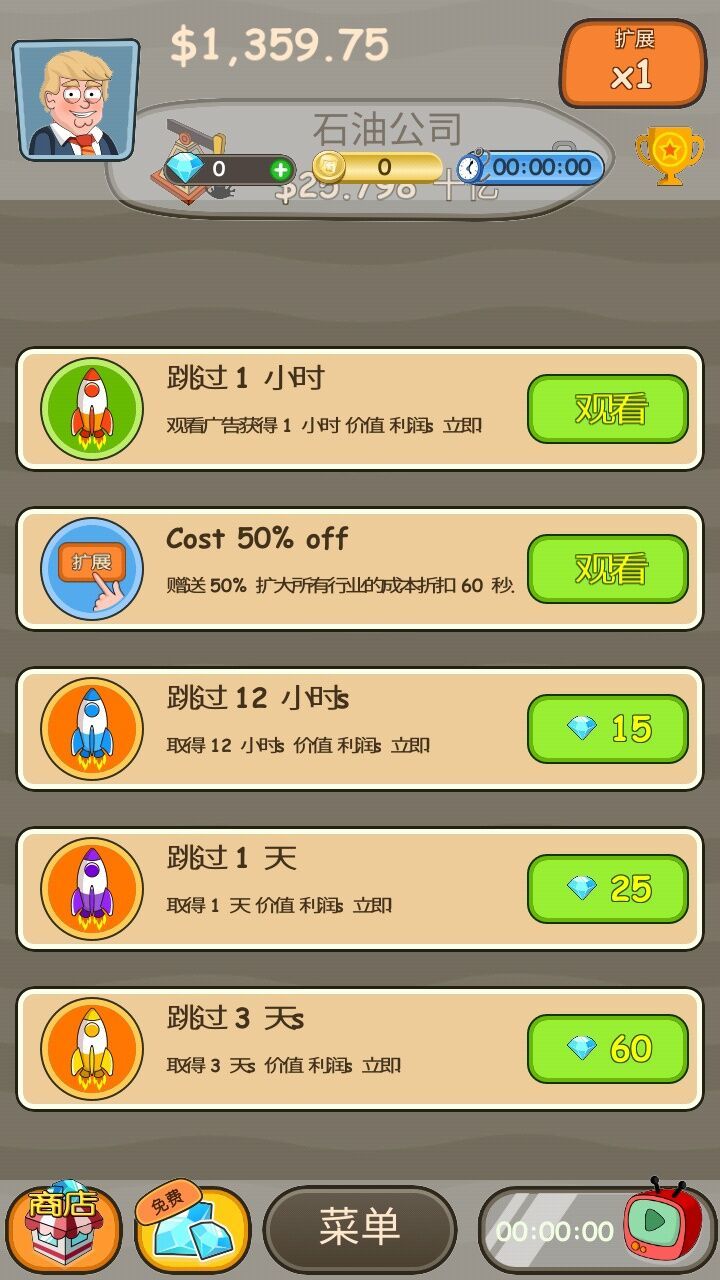Open the player avatar profile
The height and width of the screenshot is (1280, 720).
[x=75, y=100]
